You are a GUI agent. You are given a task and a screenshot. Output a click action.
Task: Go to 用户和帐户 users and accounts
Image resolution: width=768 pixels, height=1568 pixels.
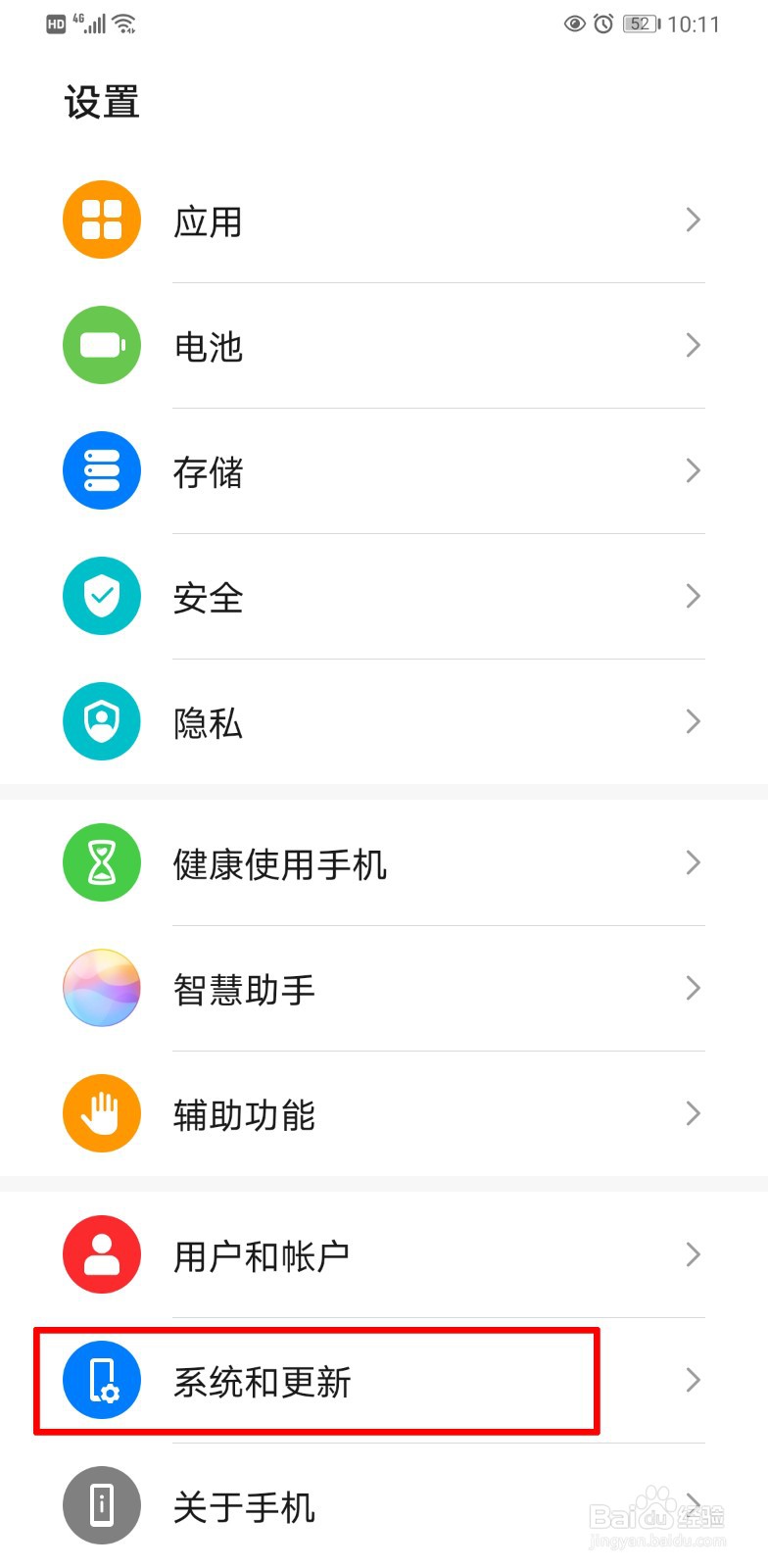(x=382, y=1255)
